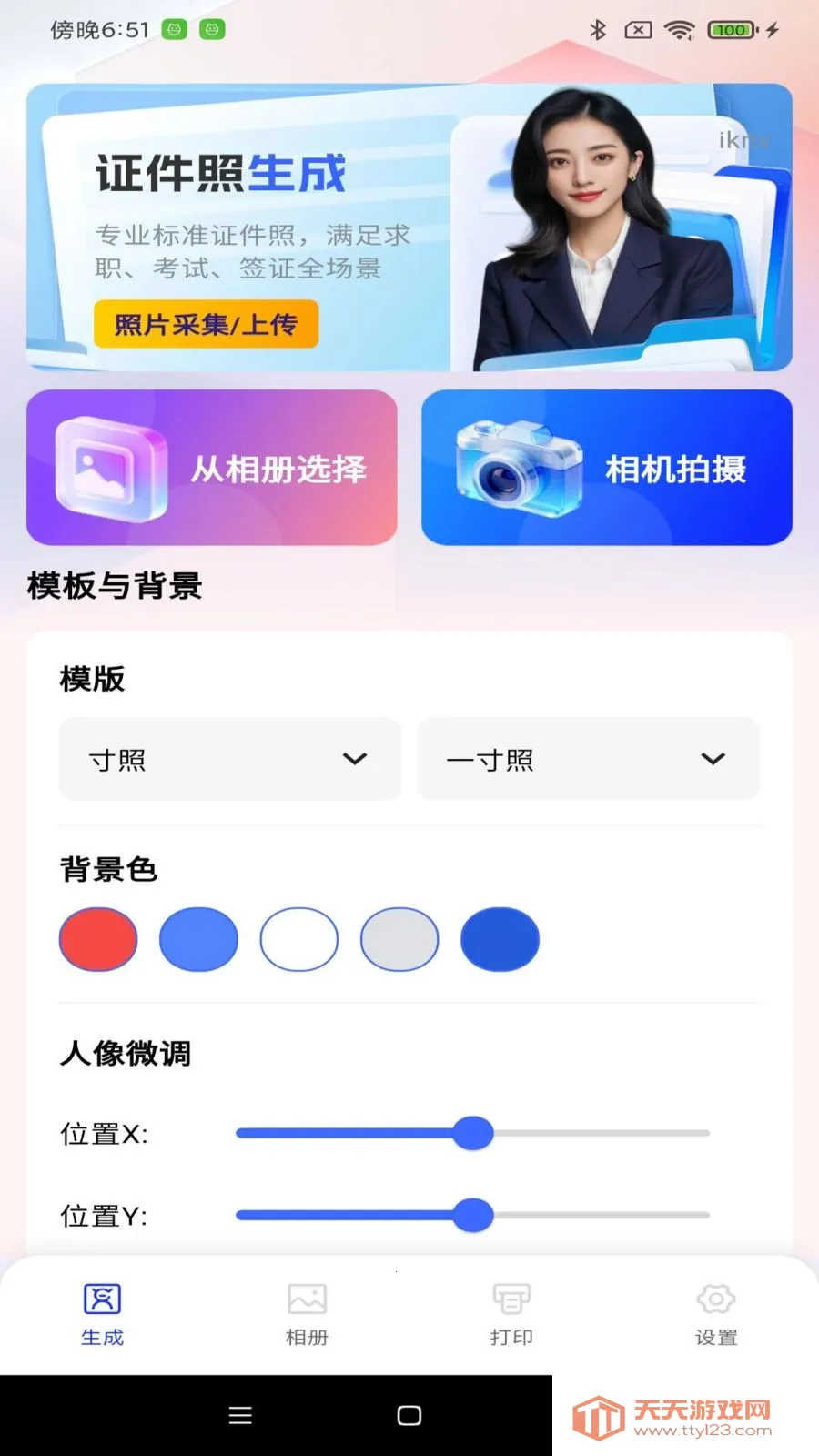Tap the 照片采集/上传 button

click(x=206, y=325)
